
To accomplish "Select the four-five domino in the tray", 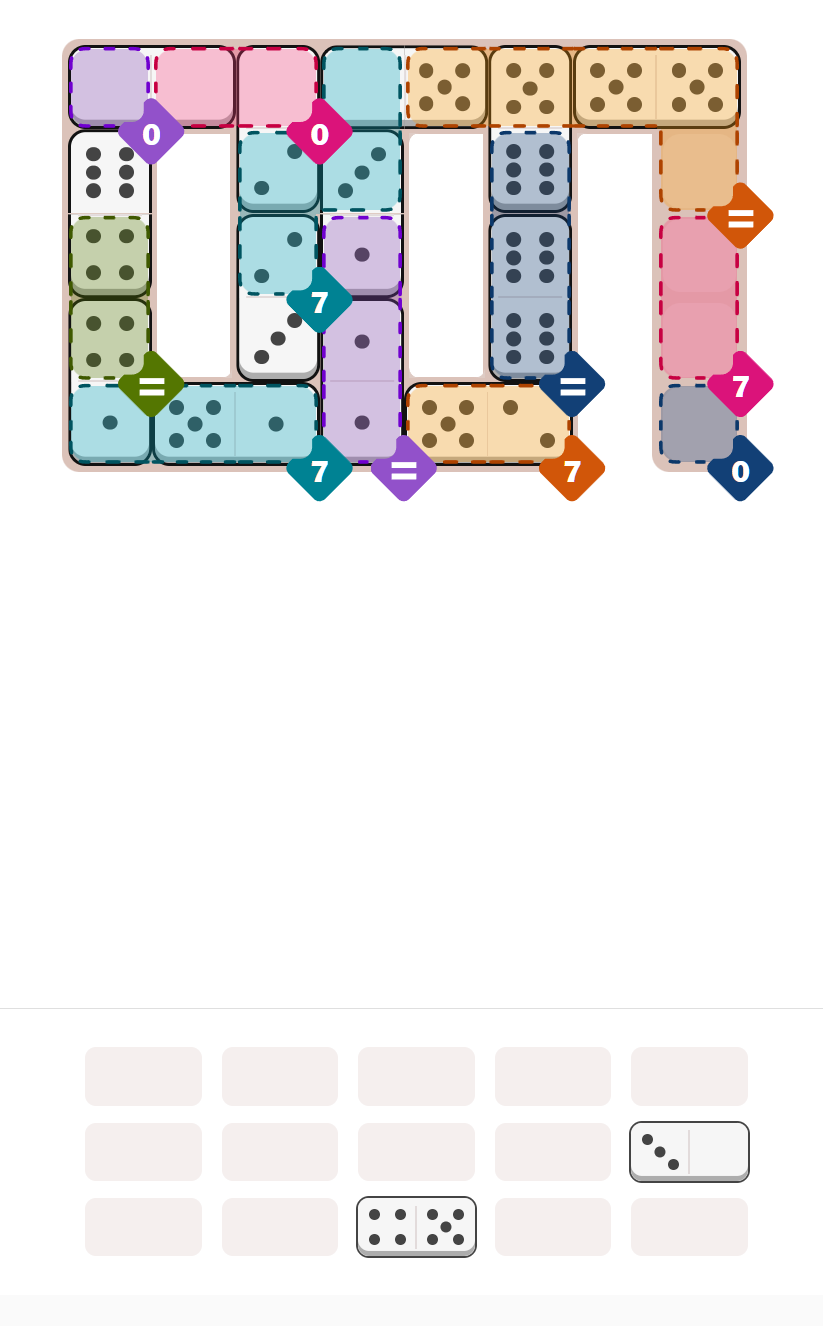I will [x=416, y=1226].
